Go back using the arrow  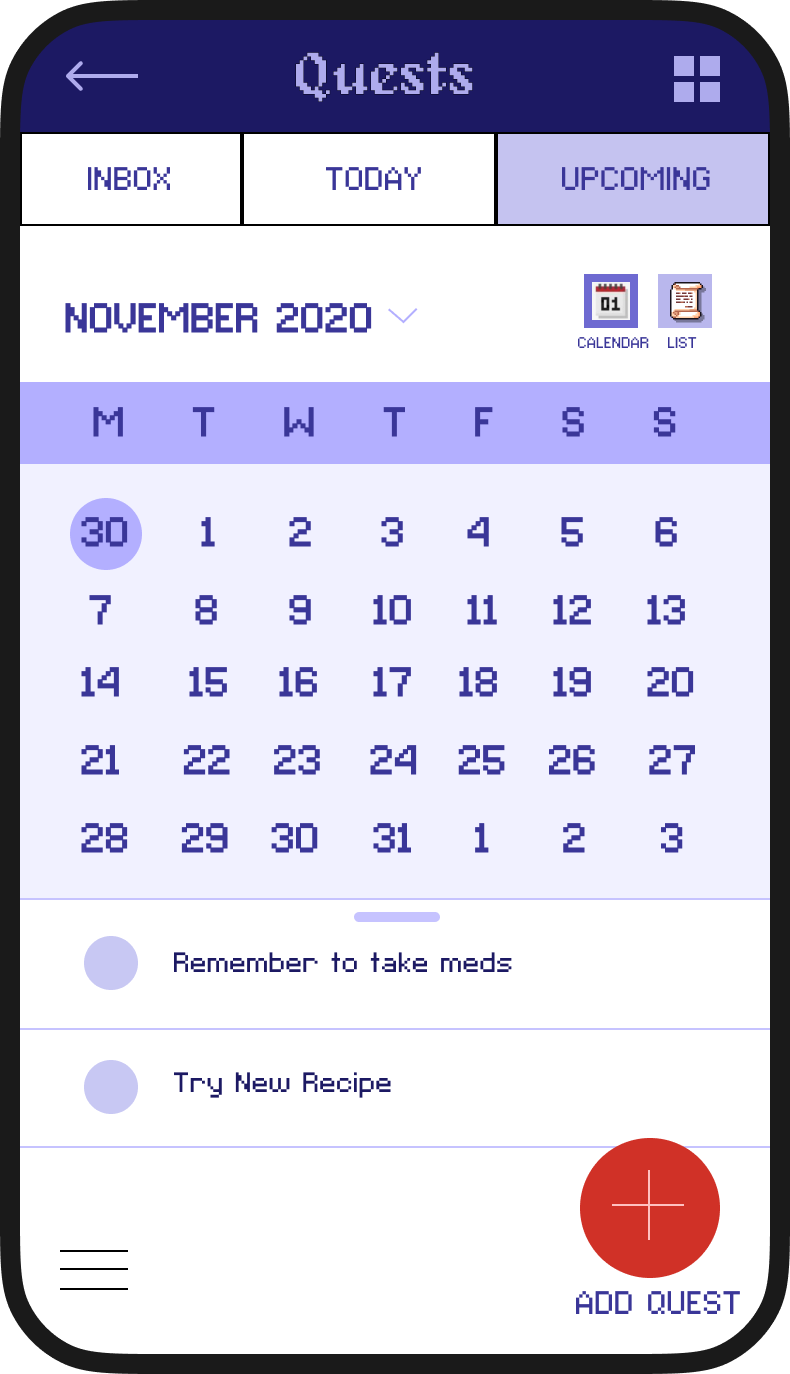pos(102,76)
